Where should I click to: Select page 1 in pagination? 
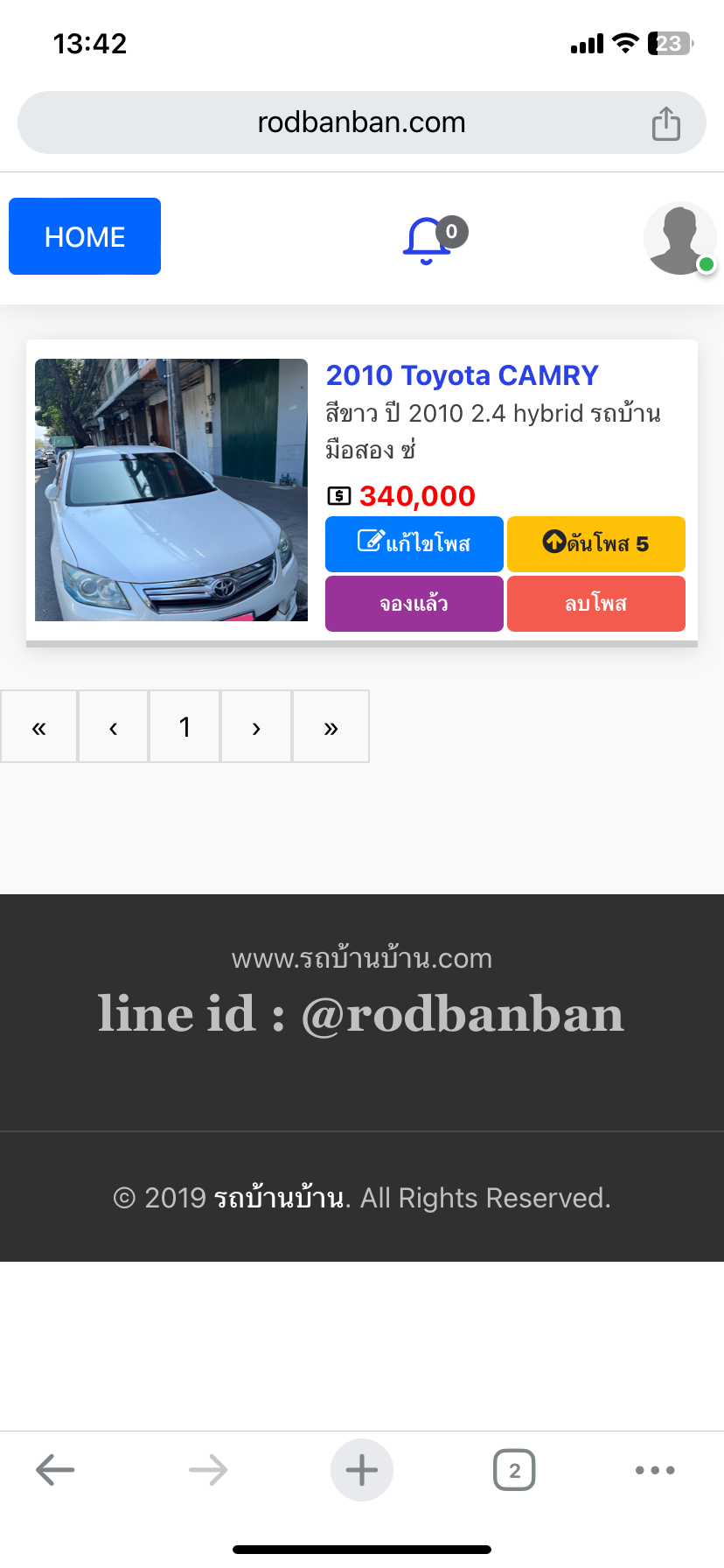[x=184, y=727]
